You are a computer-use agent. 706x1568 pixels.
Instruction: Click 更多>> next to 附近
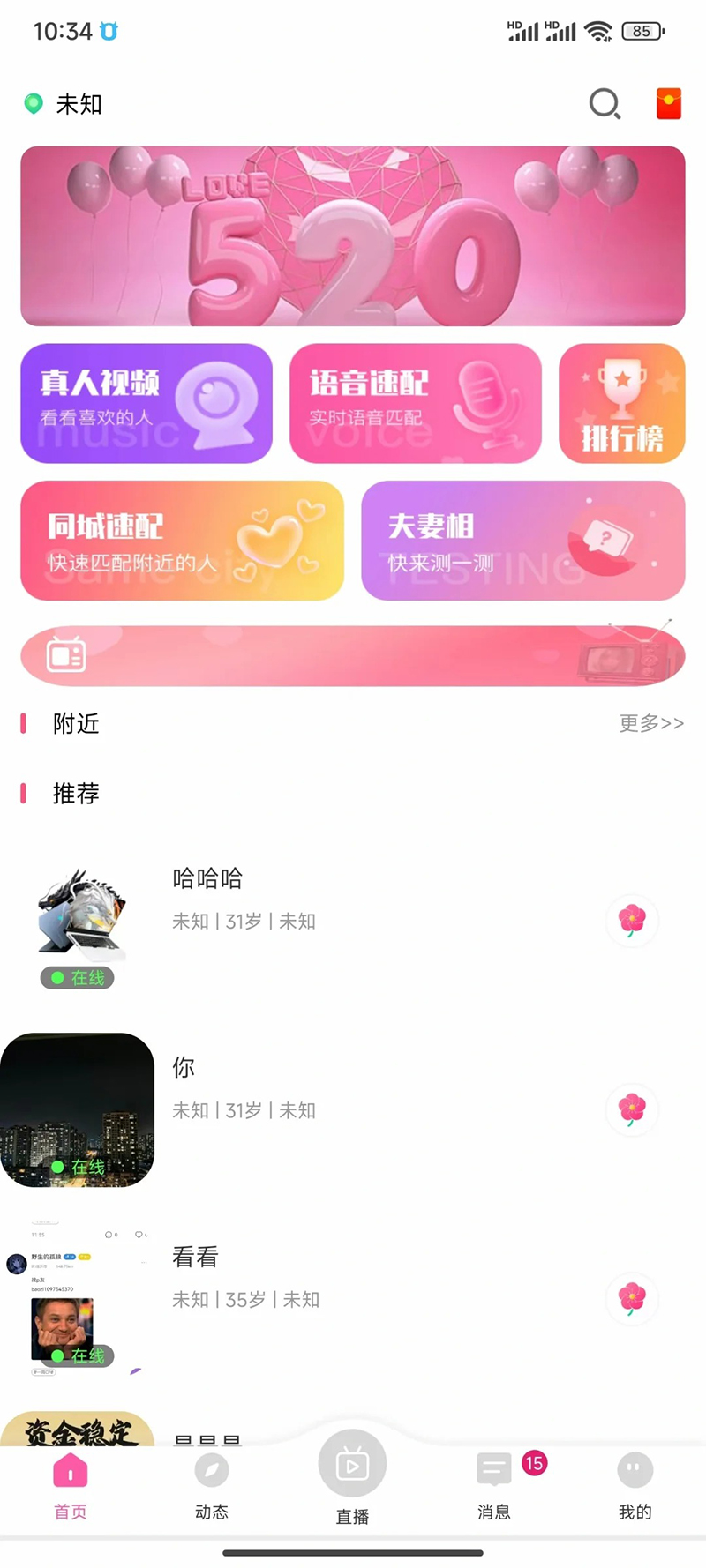tap(651, 723)
